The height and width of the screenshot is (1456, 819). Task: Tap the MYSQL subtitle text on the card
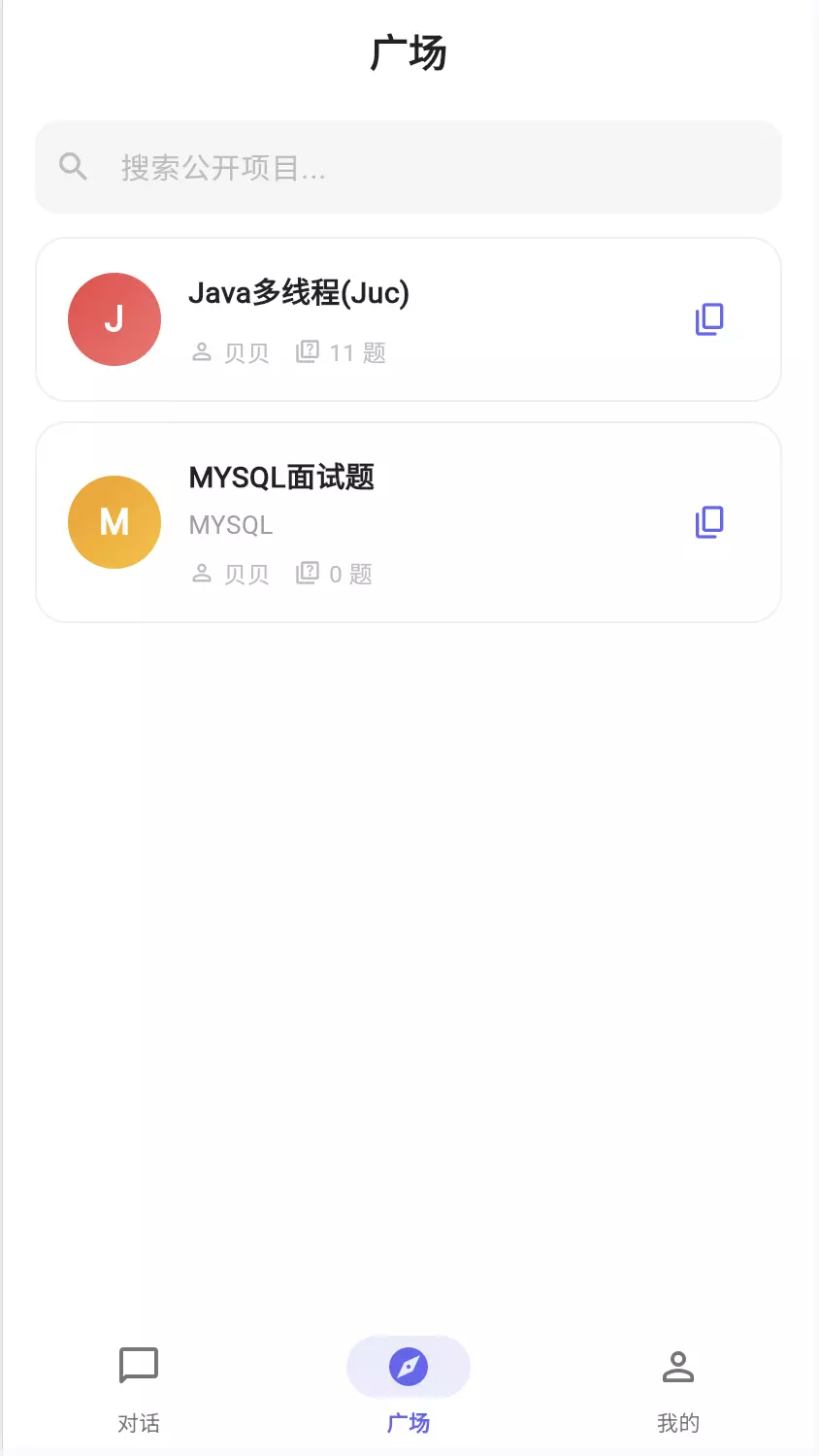[230, 524]
